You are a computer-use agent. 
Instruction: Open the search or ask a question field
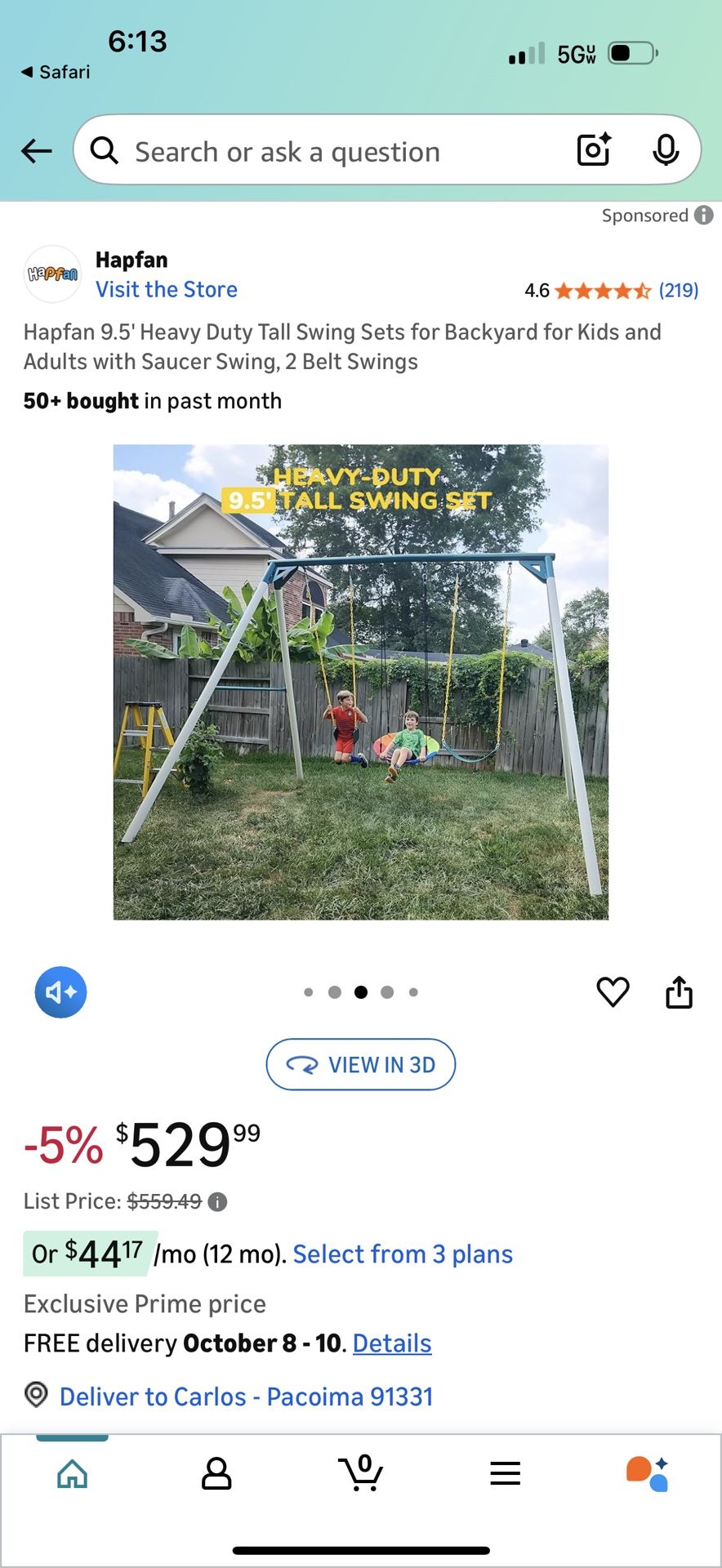pyautogui.click(x=327, y=151)
